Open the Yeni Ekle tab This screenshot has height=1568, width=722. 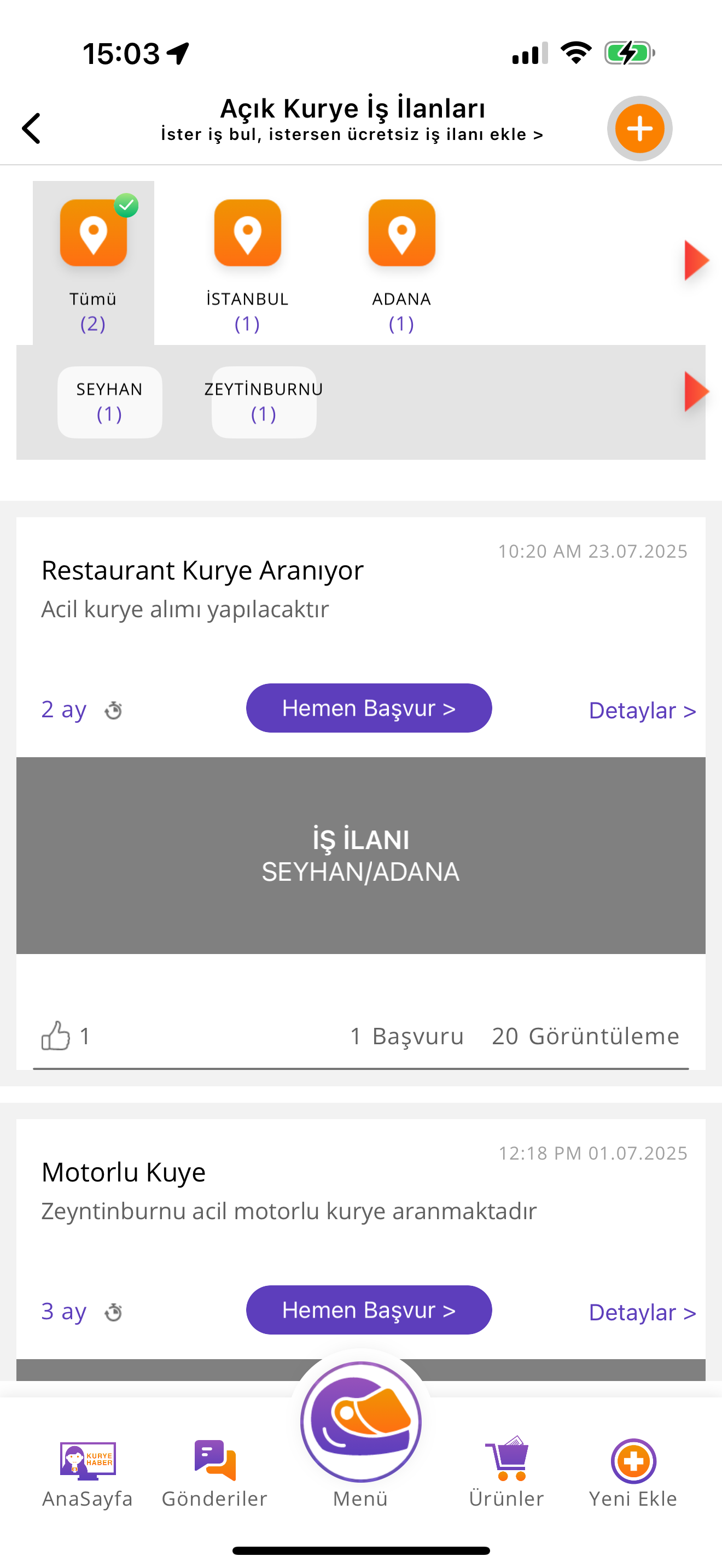(x=633, y=1473)
